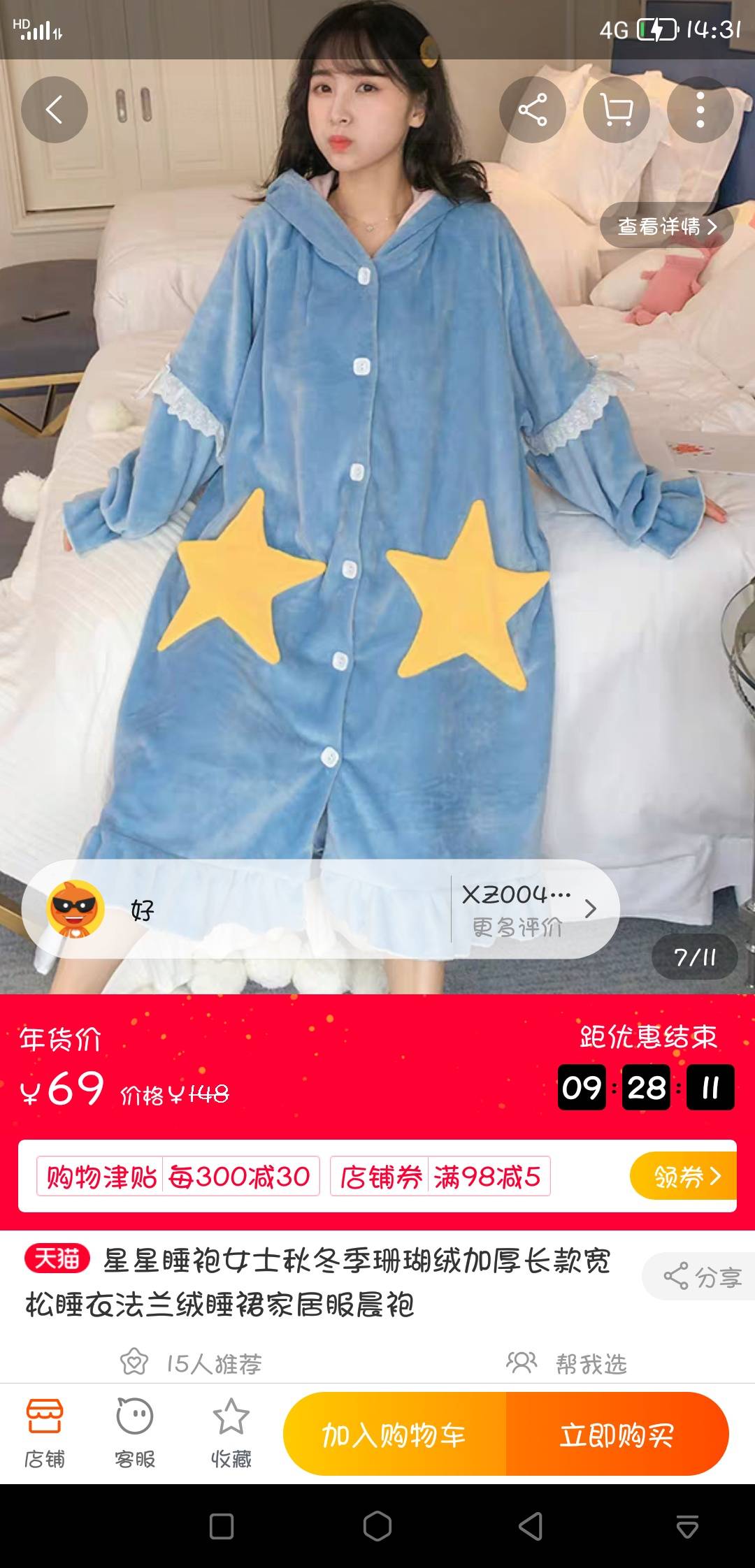
Task: Open the shopping cart icon
Action: 616,110
